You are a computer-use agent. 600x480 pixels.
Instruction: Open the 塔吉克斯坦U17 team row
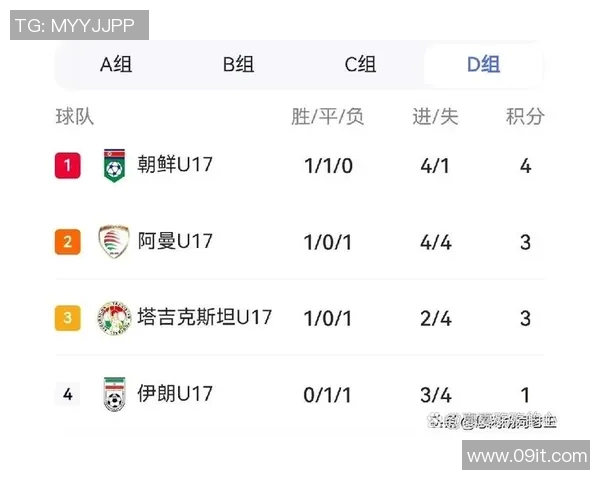204,317
